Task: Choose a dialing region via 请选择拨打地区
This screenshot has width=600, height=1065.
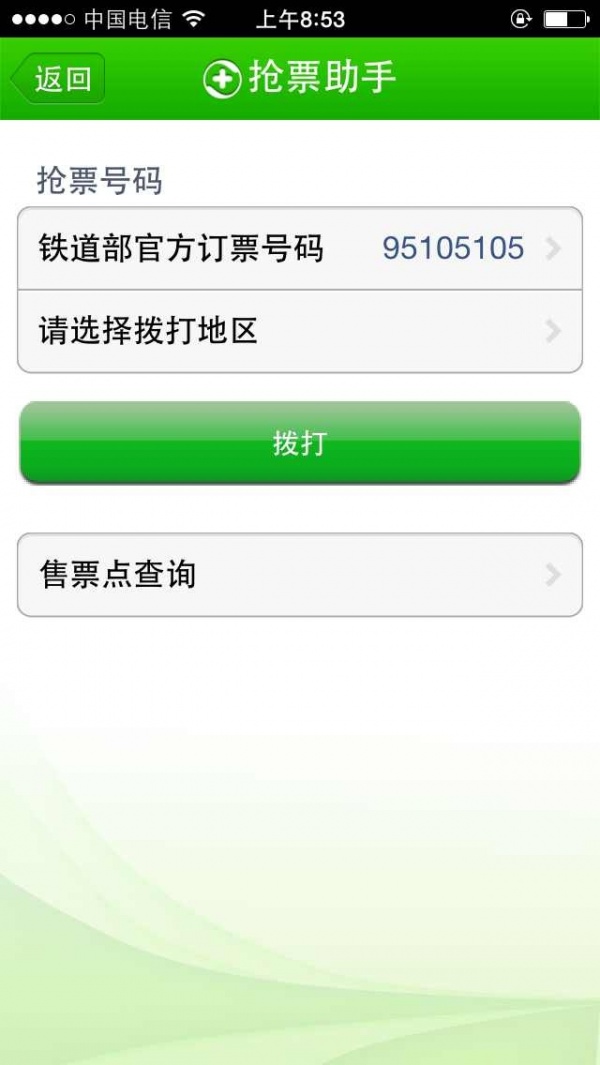Action: pyautogui.click(x=300, y=331)
